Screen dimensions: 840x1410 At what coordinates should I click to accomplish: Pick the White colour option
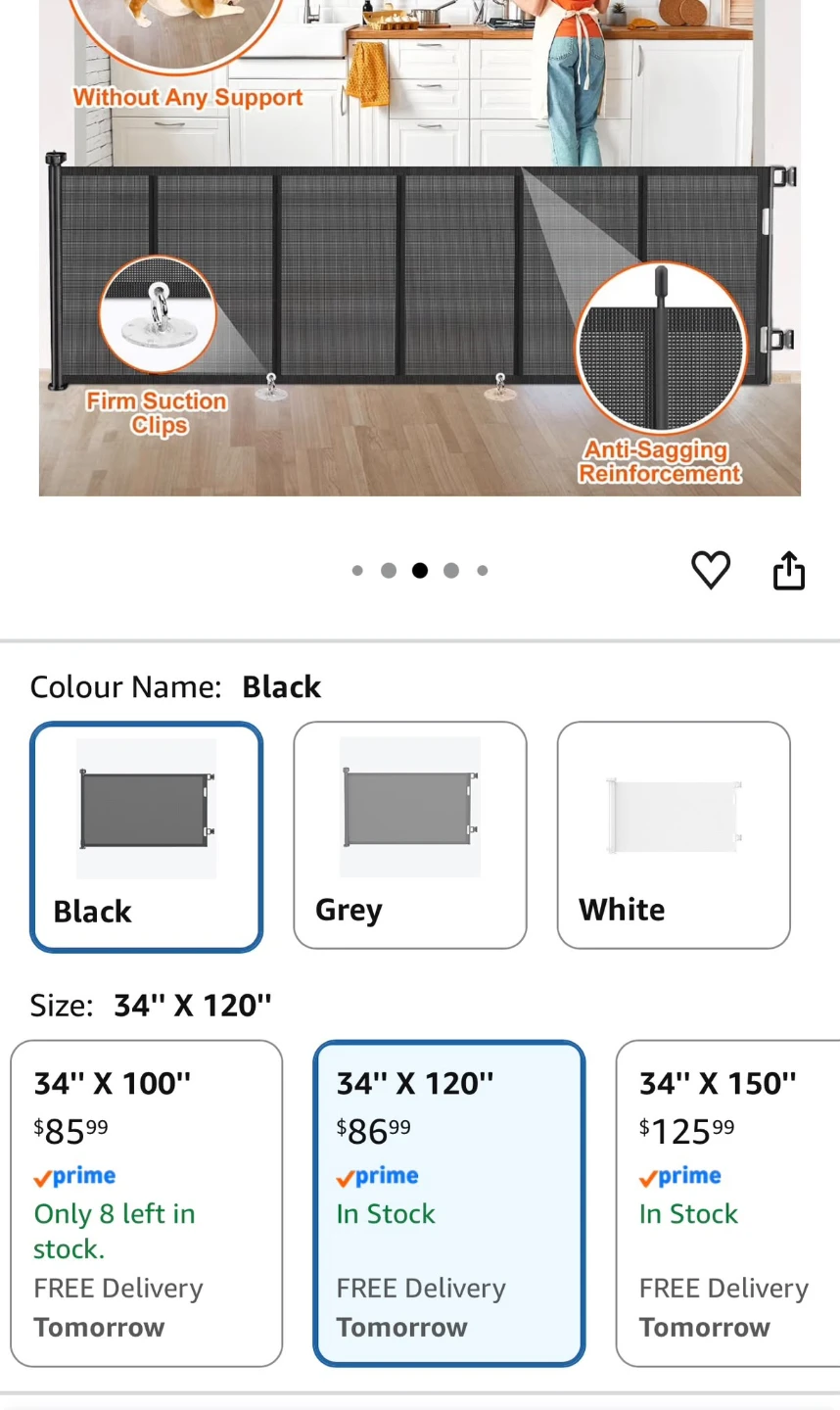[x=674, y=835]
